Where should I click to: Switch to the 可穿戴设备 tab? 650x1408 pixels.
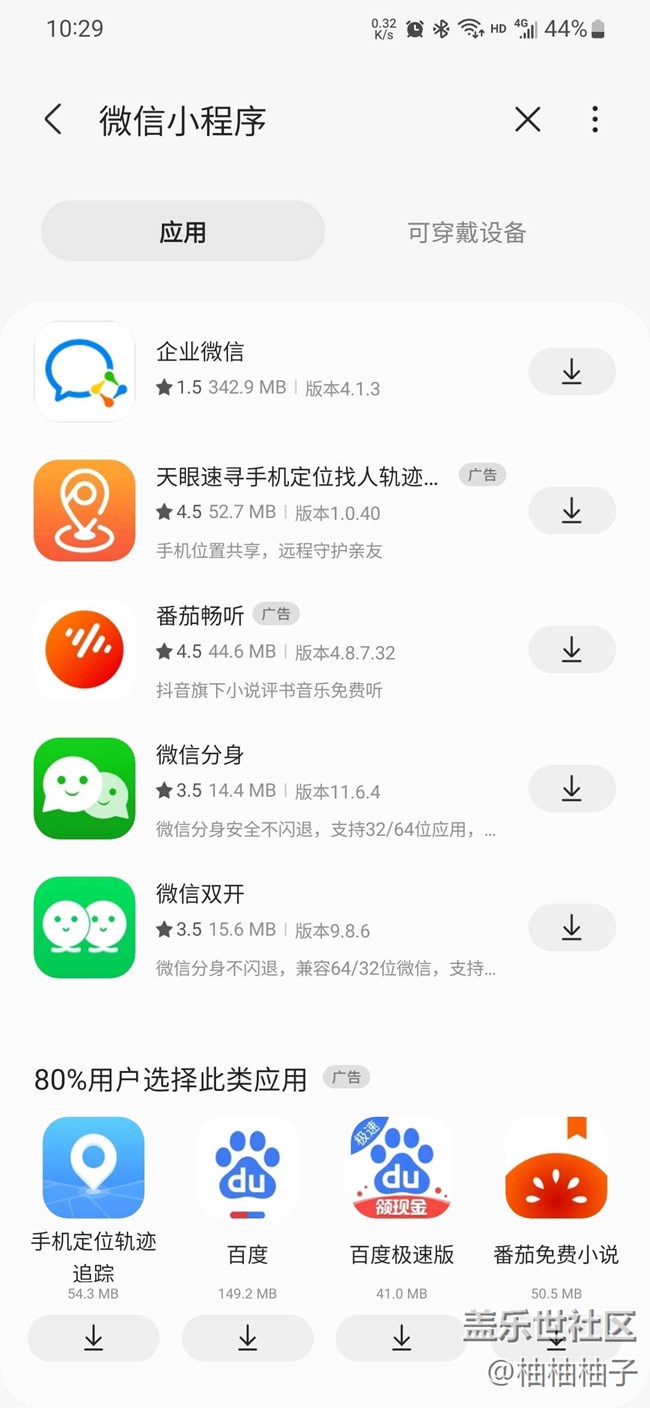[x=466, y=233]
